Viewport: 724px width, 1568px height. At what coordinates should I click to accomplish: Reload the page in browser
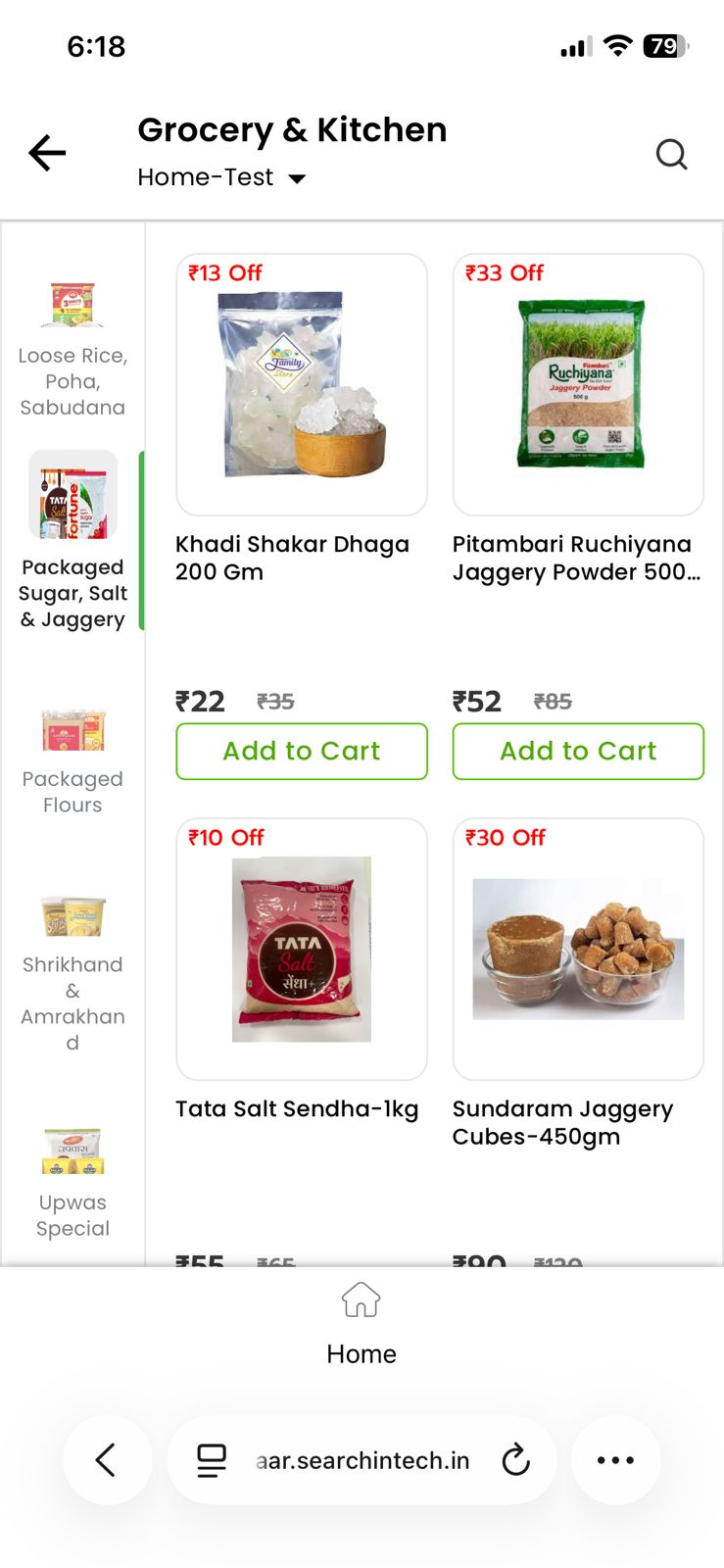click(x=515, y=1460)
